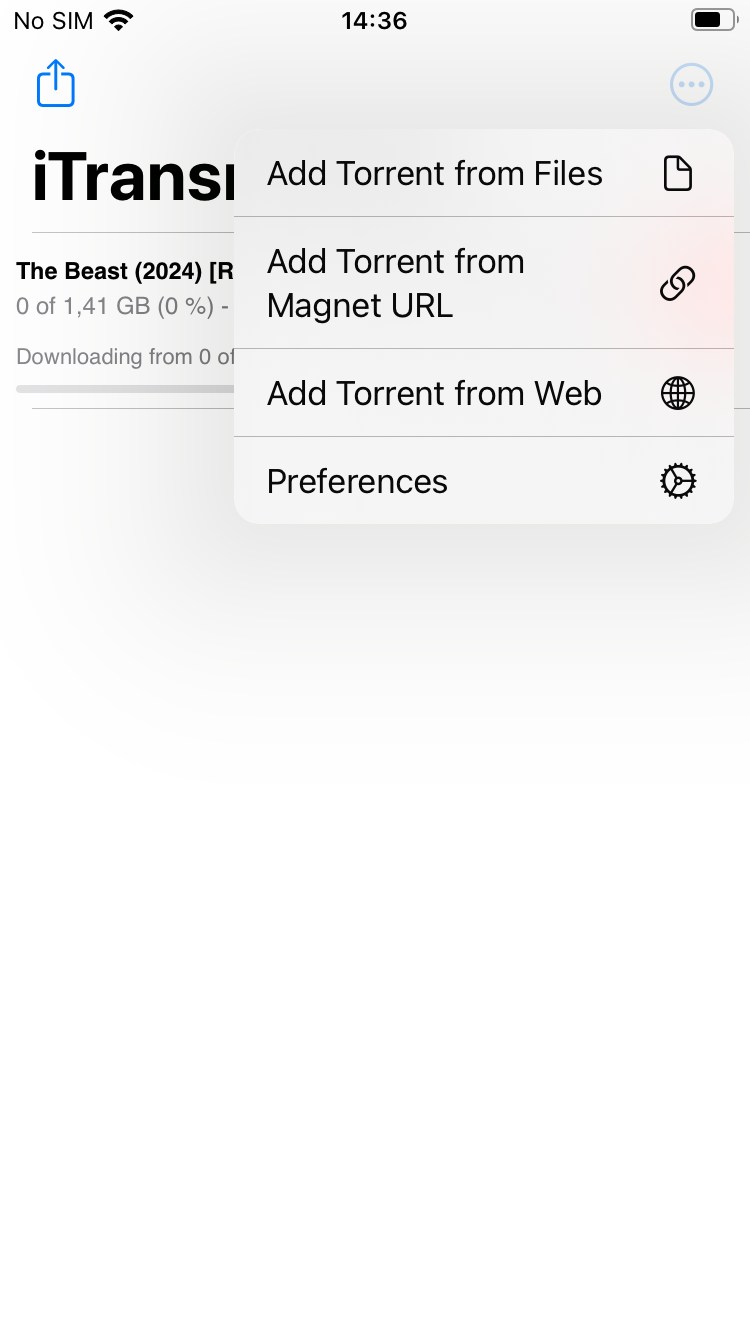
Task: Select Add Torrent from Files
Action: pos(484,173)
